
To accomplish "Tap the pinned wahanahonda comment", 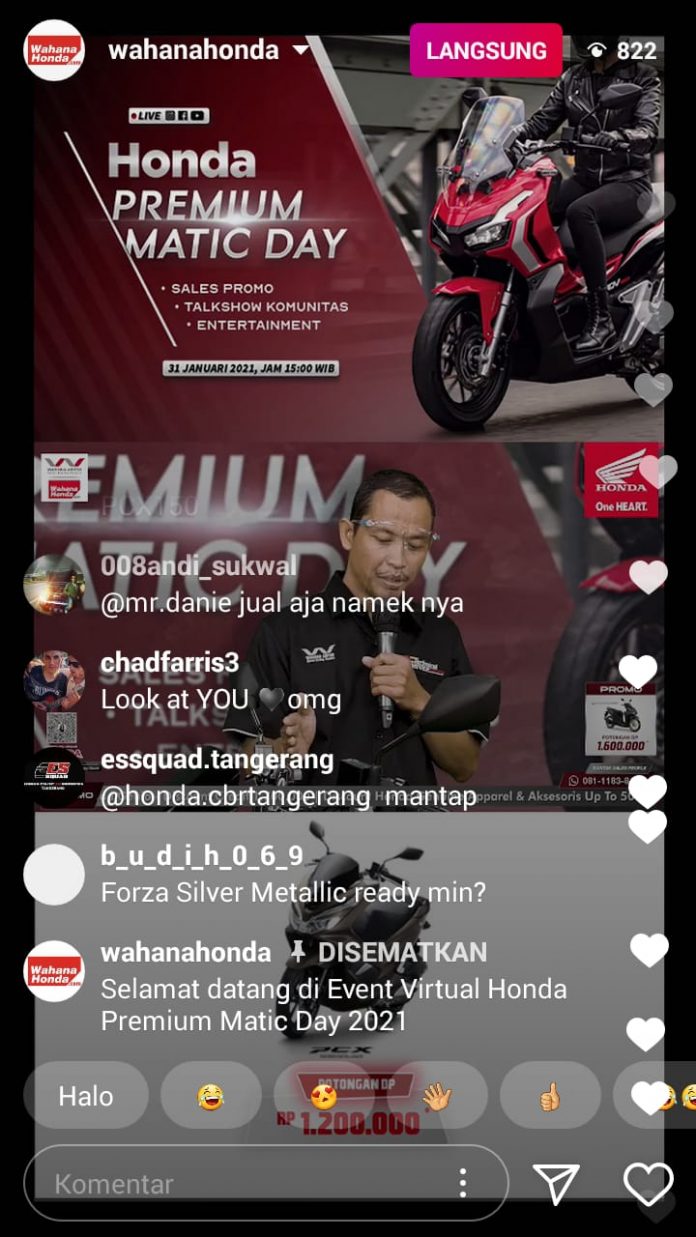I will click(333, 1004).
